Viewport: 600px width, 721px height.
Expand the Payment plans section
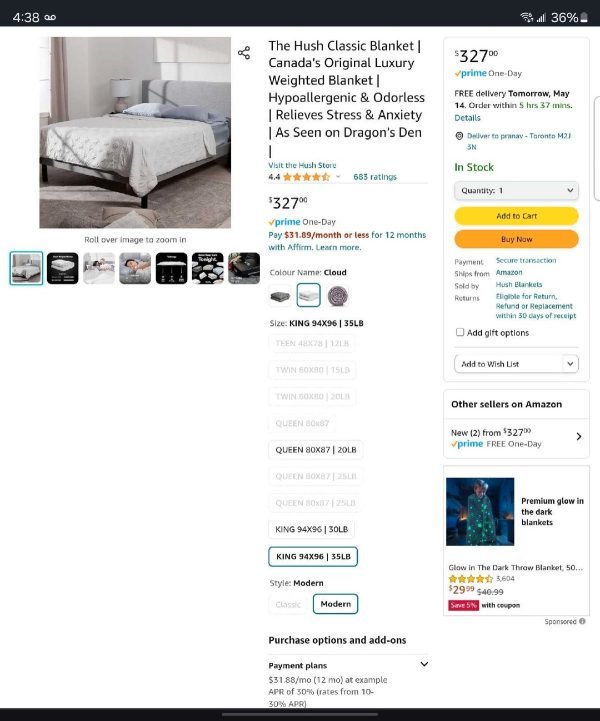pyautogui.click(x=424, y=664)
